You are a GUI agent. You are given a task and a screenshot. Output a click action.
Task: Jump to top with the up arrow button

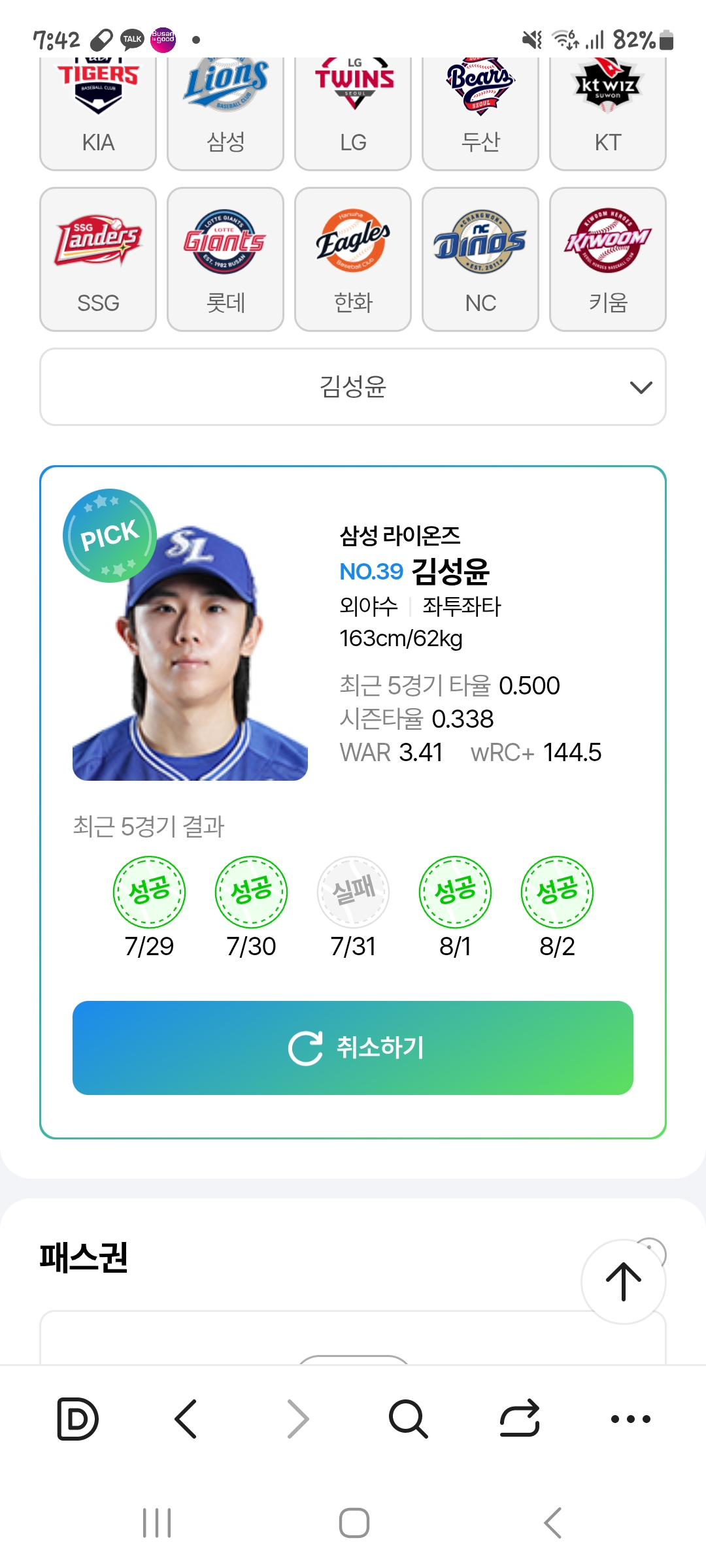tap(623, 1281)
